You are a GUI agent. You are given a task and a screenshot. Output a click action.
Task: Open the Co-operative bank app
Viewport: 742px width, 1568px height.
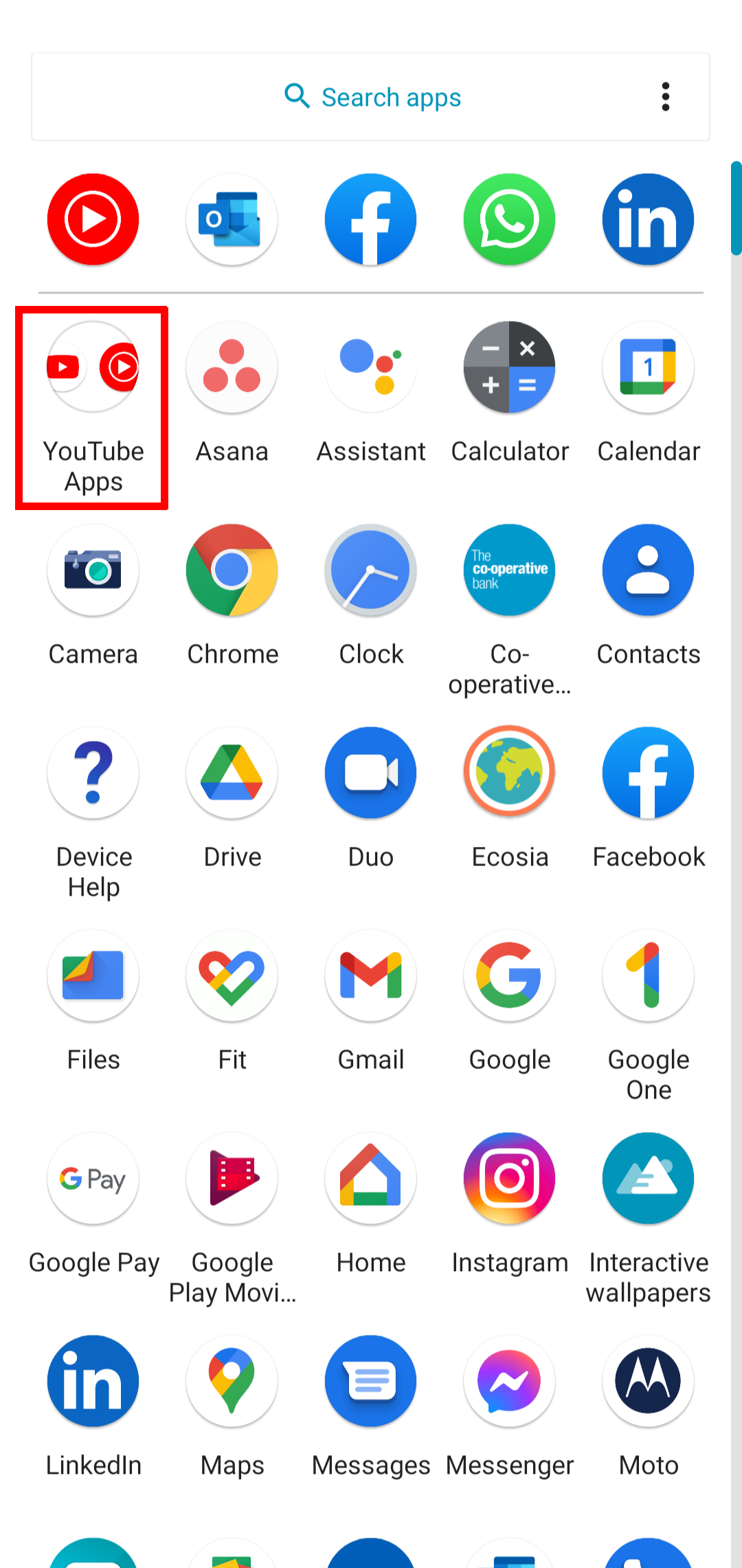509,571
